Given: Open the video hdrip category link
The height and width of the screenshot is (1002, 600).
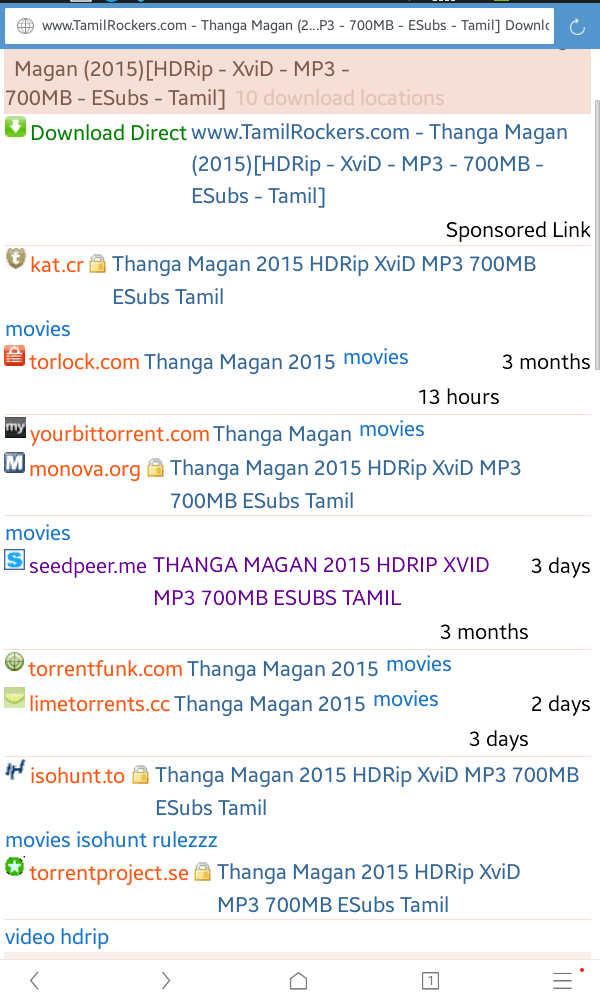Looking at the screenshot, I should [x=57, y=937].
